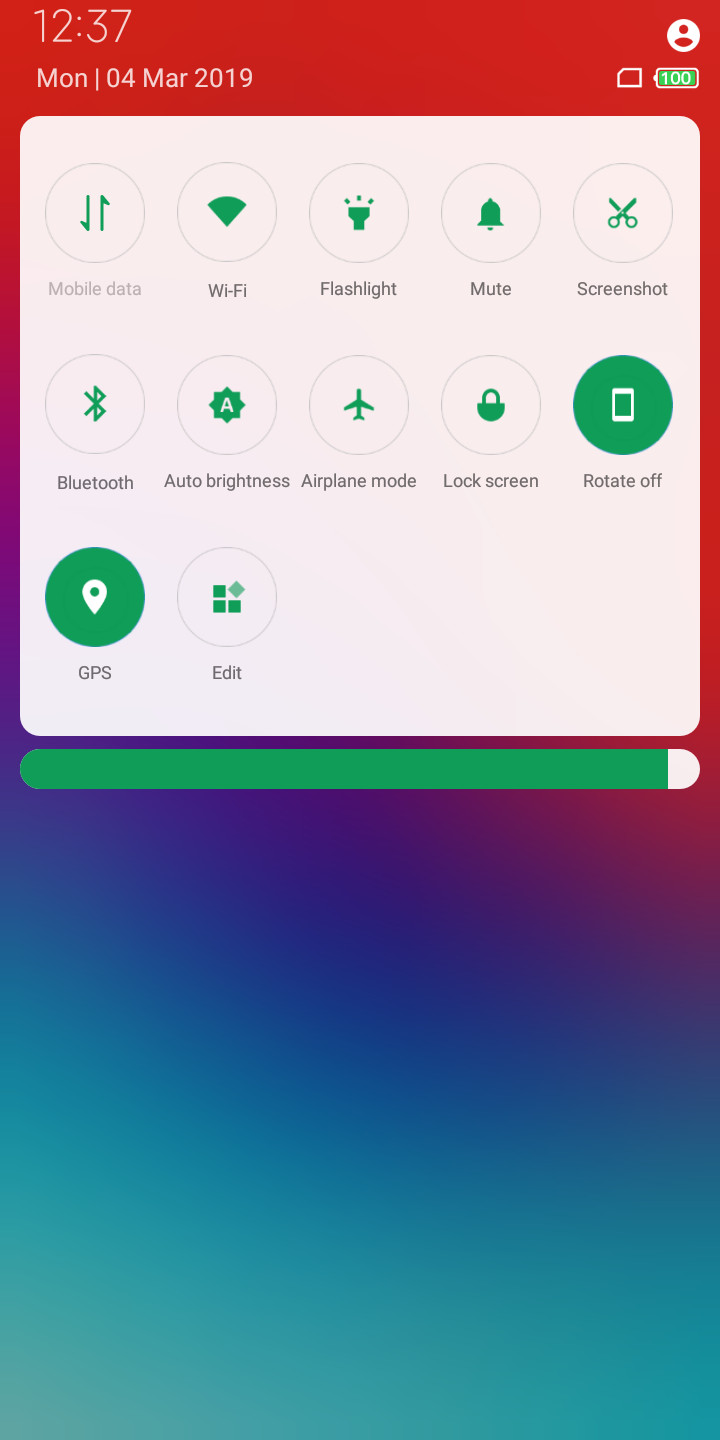Toggle Auto brightness

(227, 405)
